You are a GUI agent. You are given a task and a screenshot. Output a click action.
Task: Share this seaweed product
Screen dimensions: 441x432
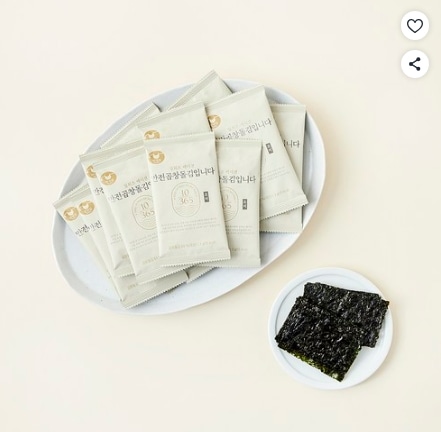(415, 64)
